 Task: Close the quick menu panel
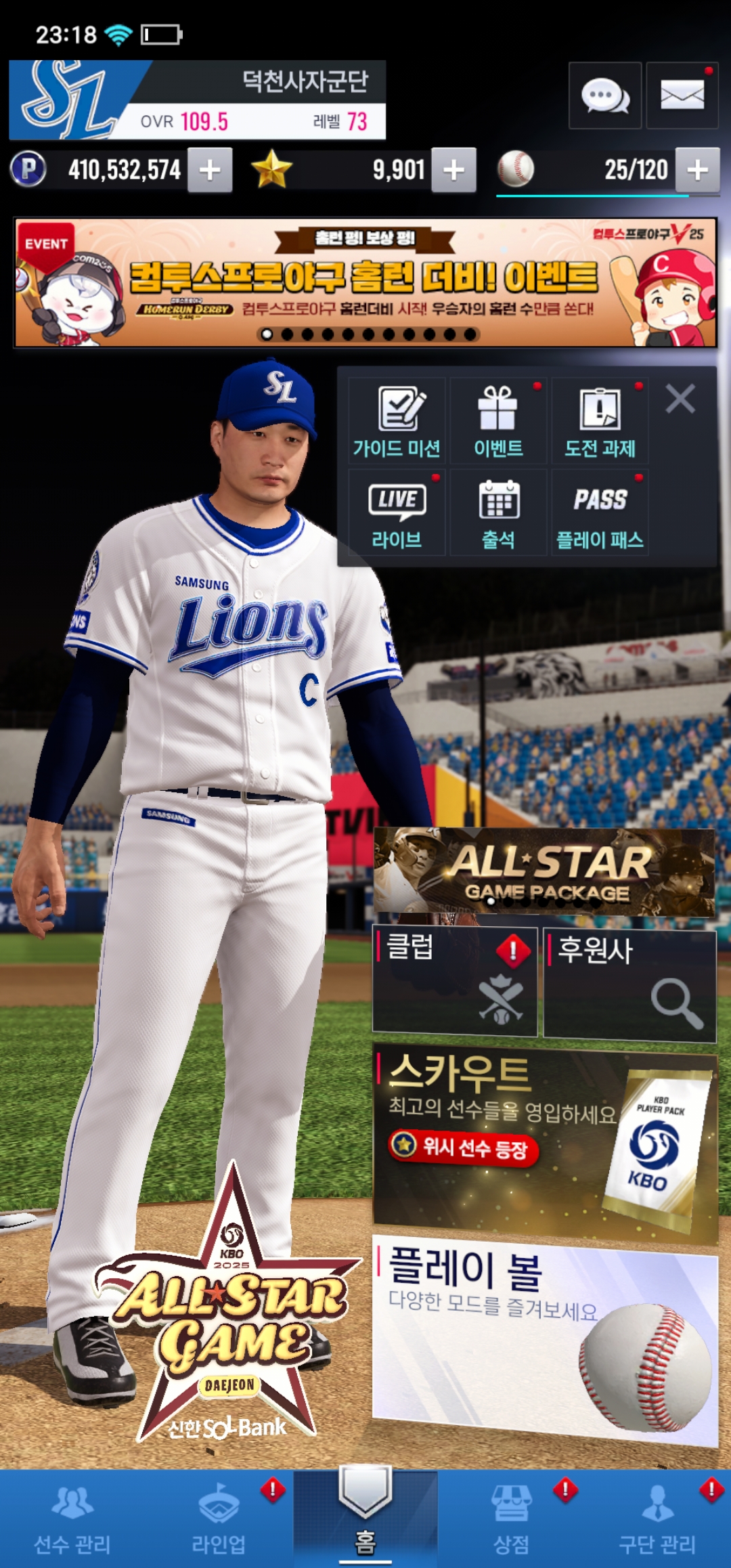680,399
